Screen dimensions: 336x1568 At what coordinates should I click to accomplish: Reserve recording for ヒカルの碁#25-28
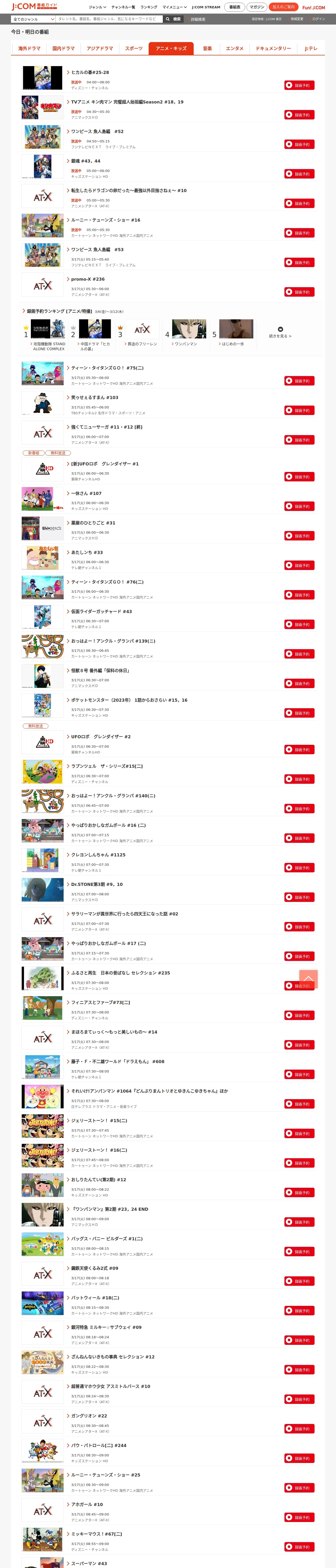point(299,85)
